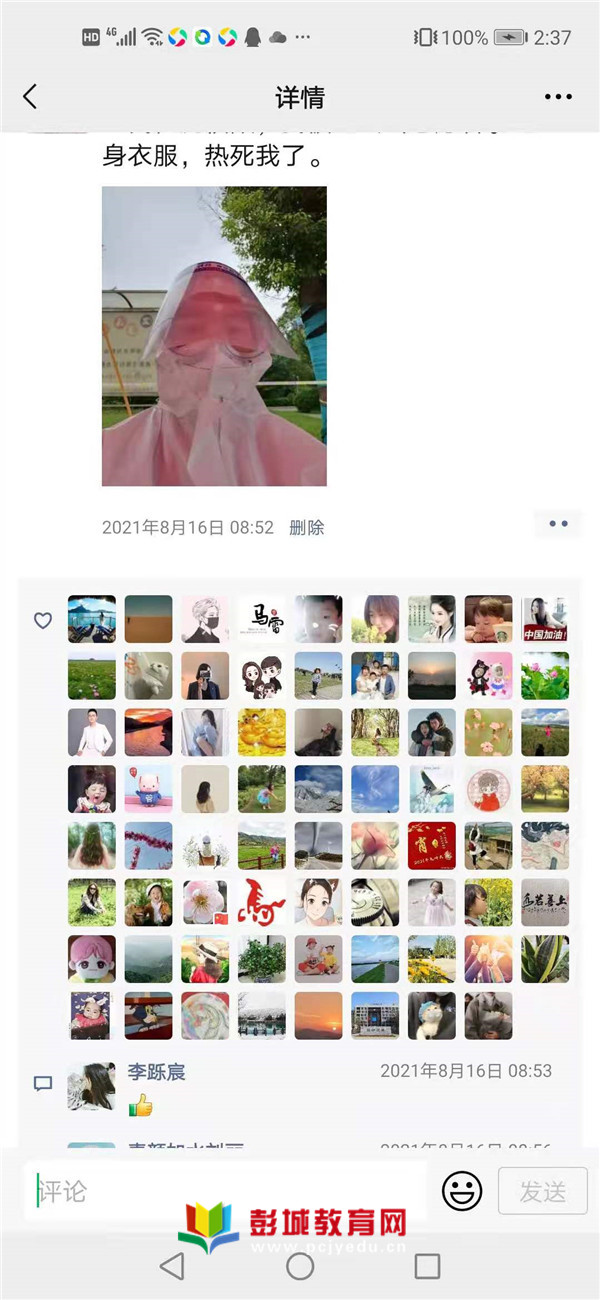Image resolution: width=600 pixels, height=1300 pixels.
Task: Tap 删除 to delete this post
Action: pyautogui.click(x=306, y=527)
